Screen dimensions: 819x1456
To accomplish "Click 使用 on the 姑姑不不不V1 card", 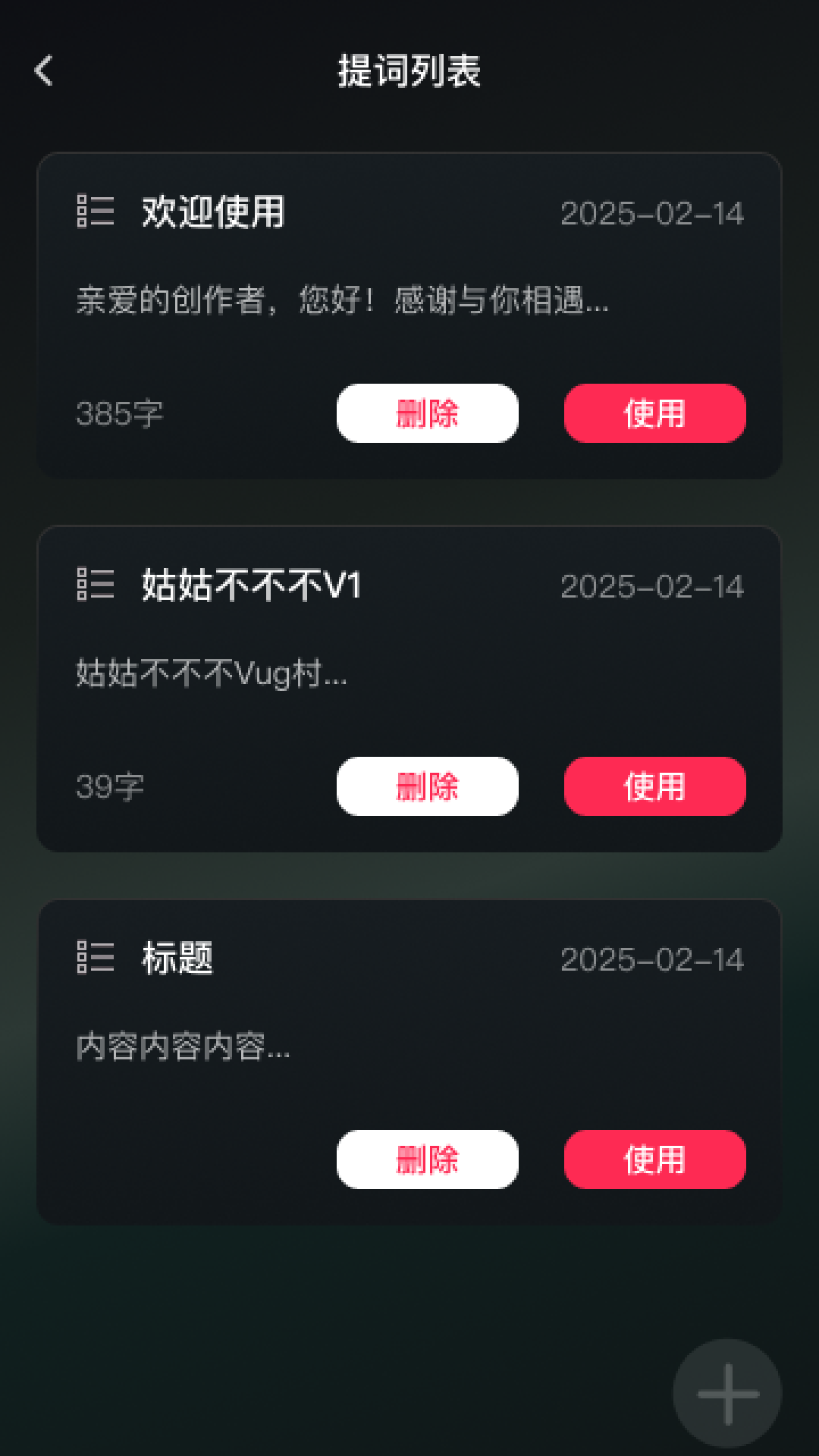I will pyautogui.click(x=654, y=787).
